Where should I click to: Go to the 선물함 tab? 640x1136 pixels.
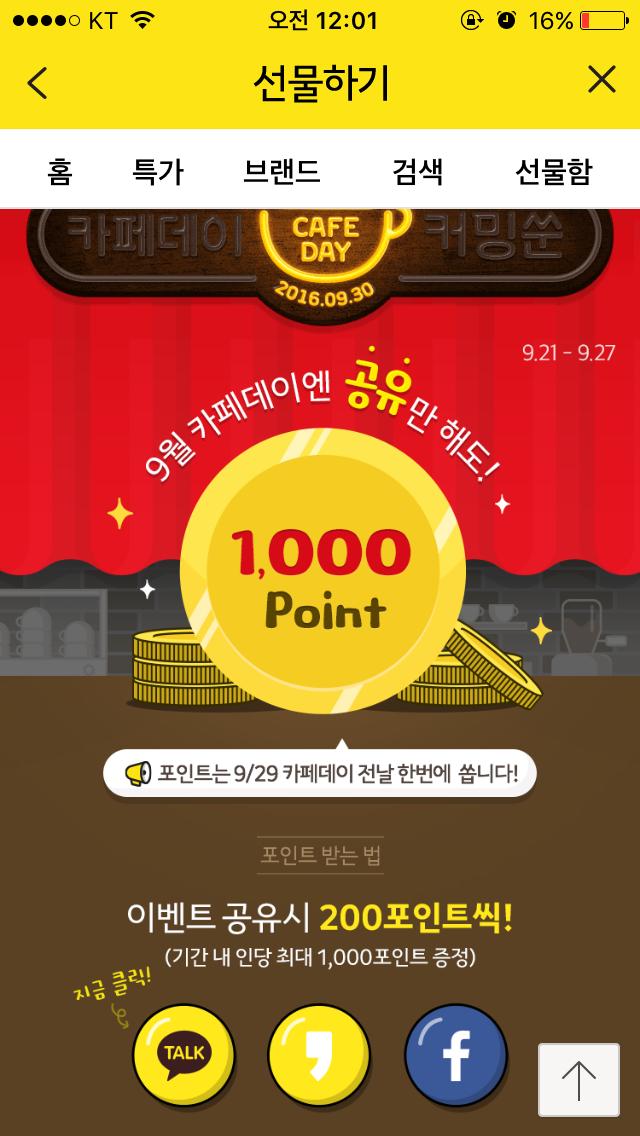click(x=553, y=171)
